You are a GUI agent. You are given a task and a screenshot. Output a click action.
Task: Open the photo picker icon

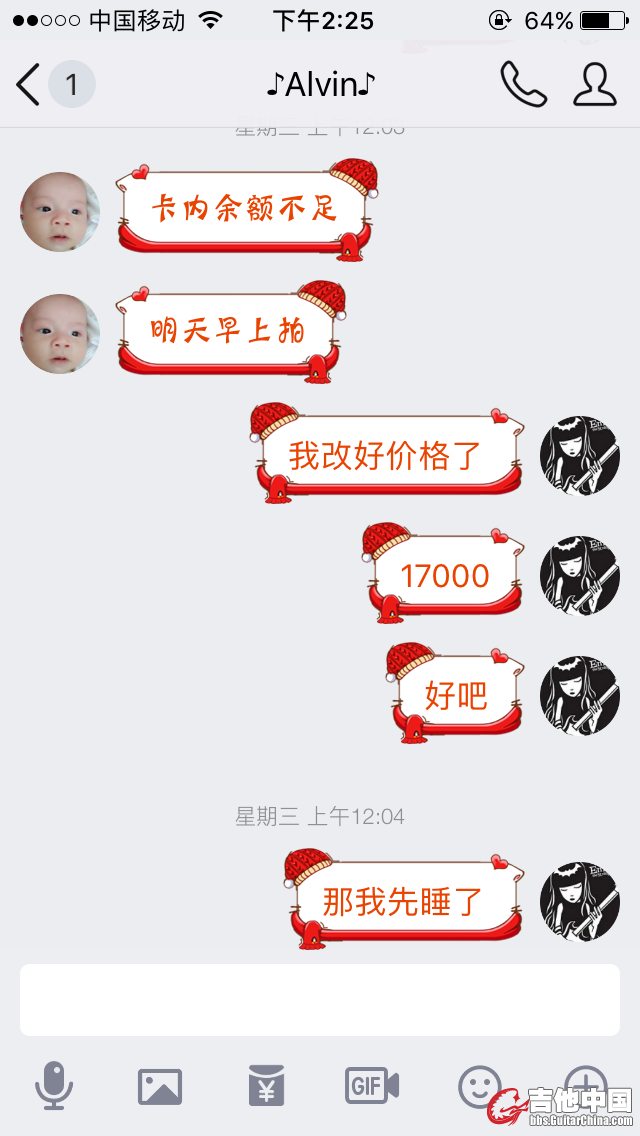(x=160, y=1085)
